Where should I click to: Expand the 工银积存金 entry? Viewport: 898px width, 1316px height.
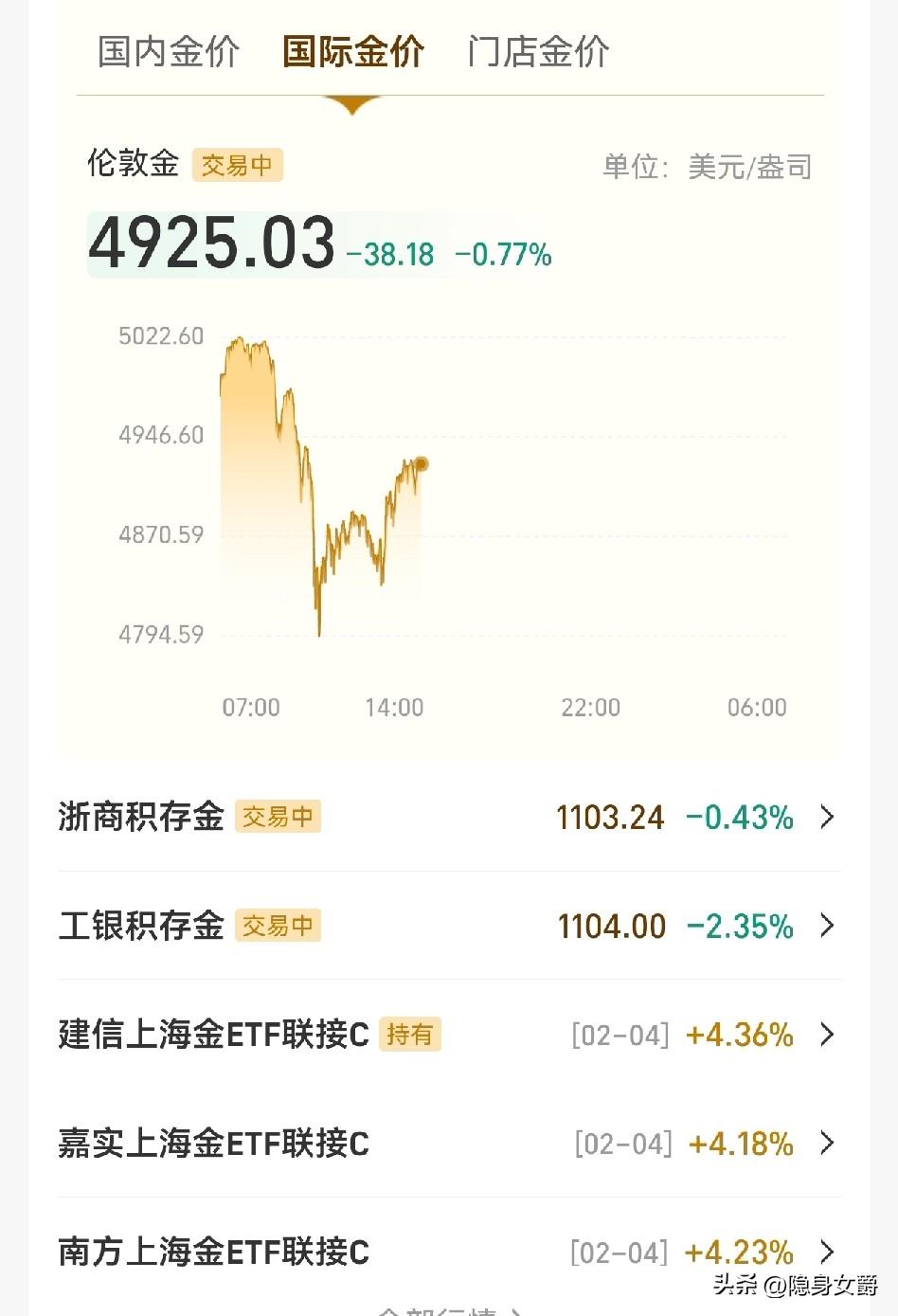(828, 926)
